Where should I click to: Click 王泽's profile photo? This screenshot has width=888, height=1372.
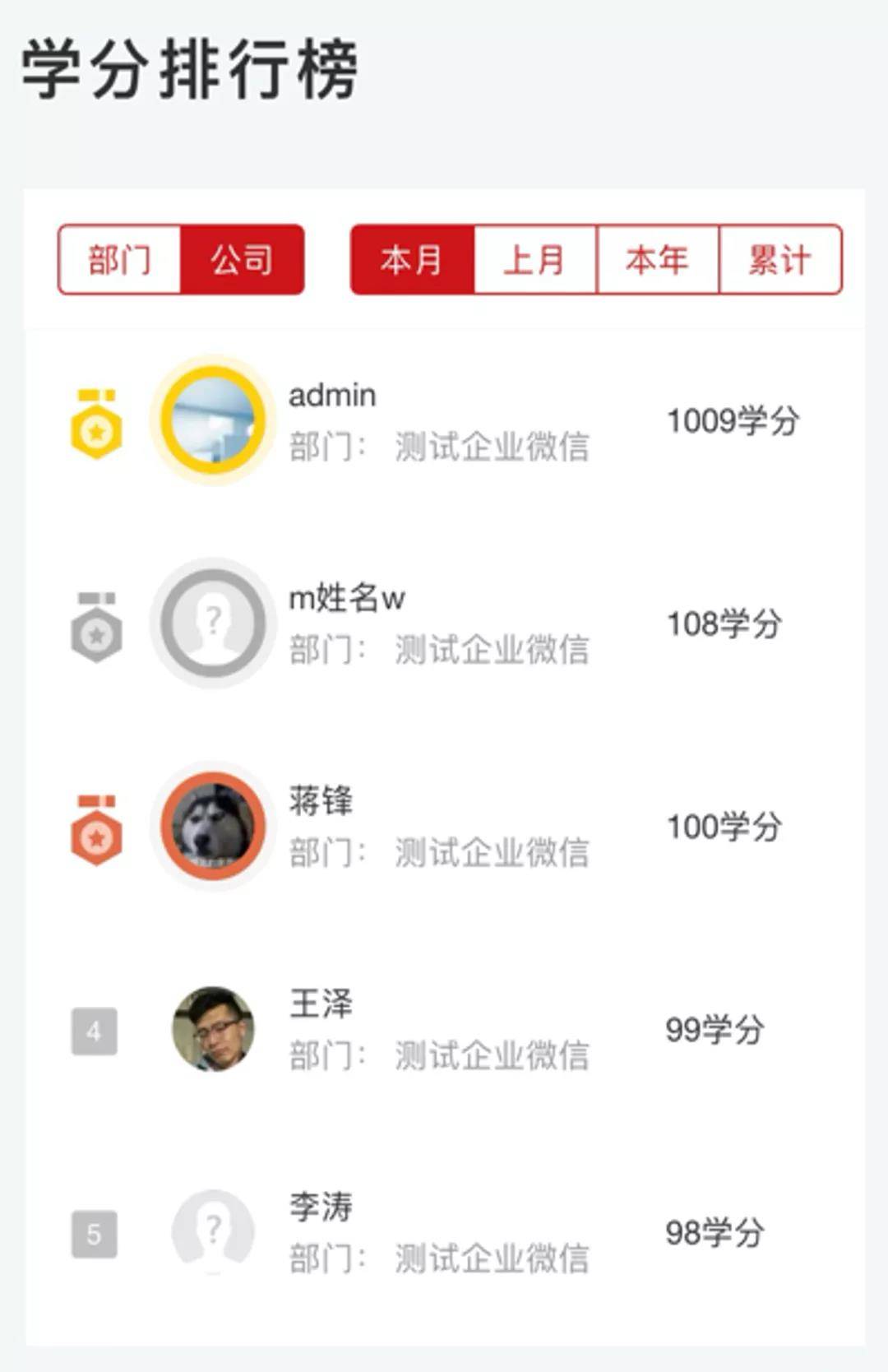[x=214, y=1031]
